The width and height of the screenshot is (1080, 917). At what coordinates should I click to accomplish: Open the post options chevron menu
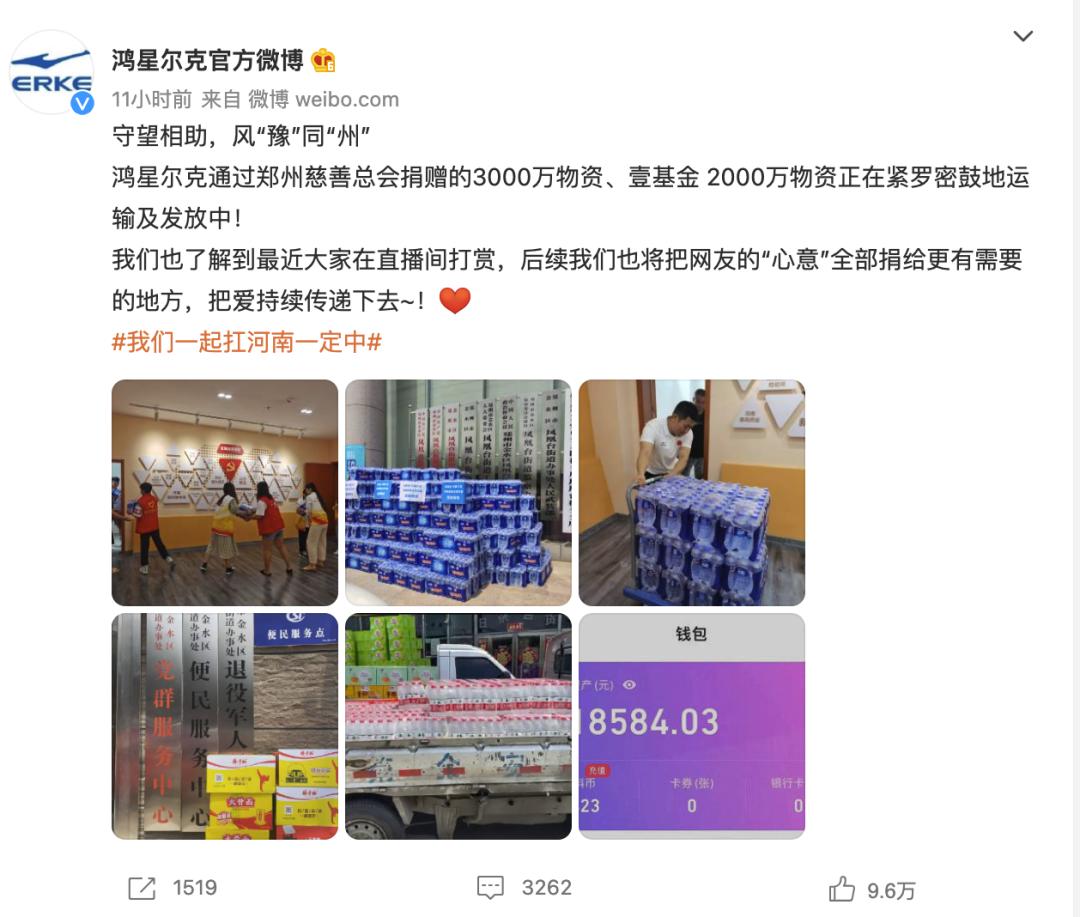coord(1022,37)
